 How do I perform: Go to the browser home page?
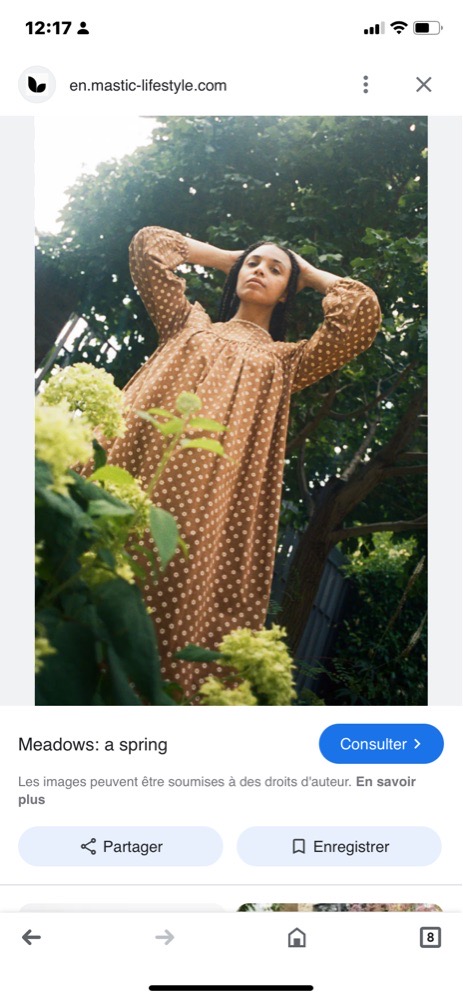click(297, 937)
